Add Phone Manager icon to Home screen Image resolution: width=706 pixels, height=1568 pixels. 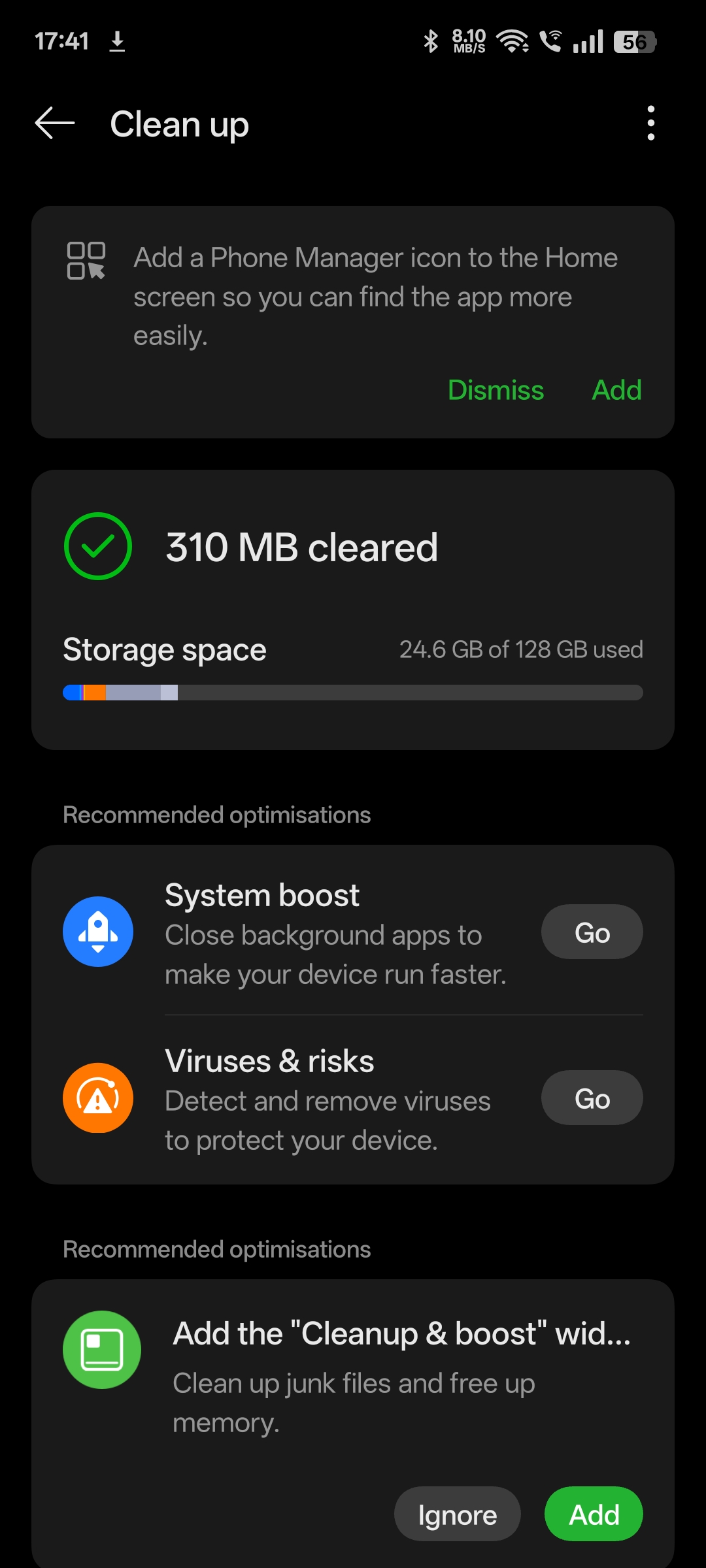coord(616,390)
